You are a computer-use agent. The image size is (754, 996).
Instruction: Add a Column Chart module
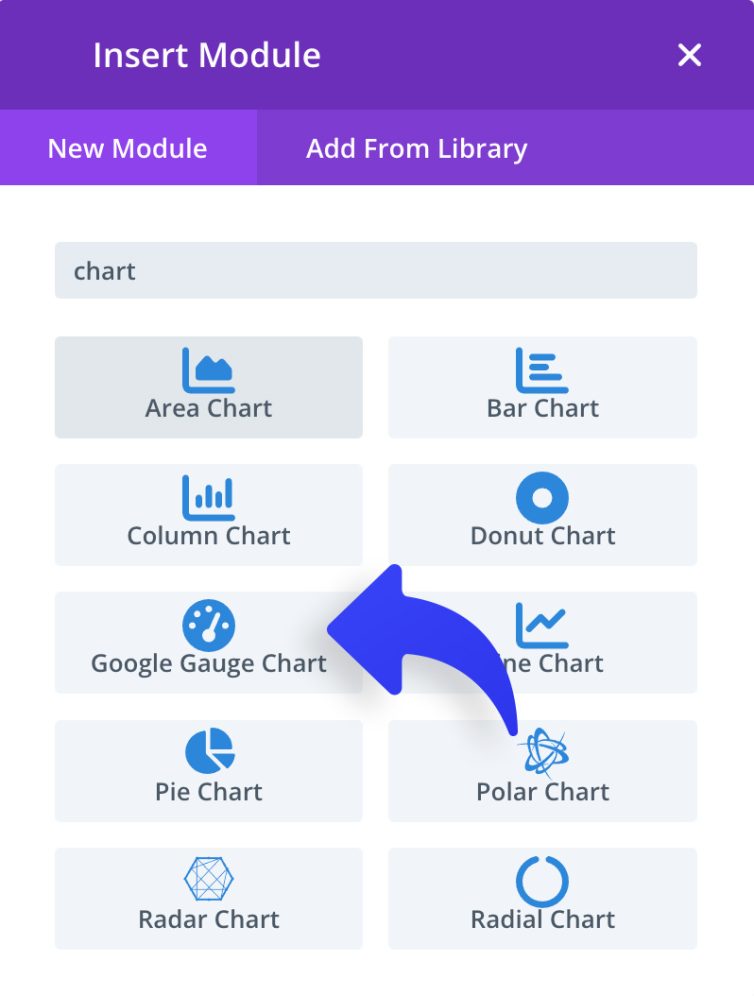click(208, 515)
